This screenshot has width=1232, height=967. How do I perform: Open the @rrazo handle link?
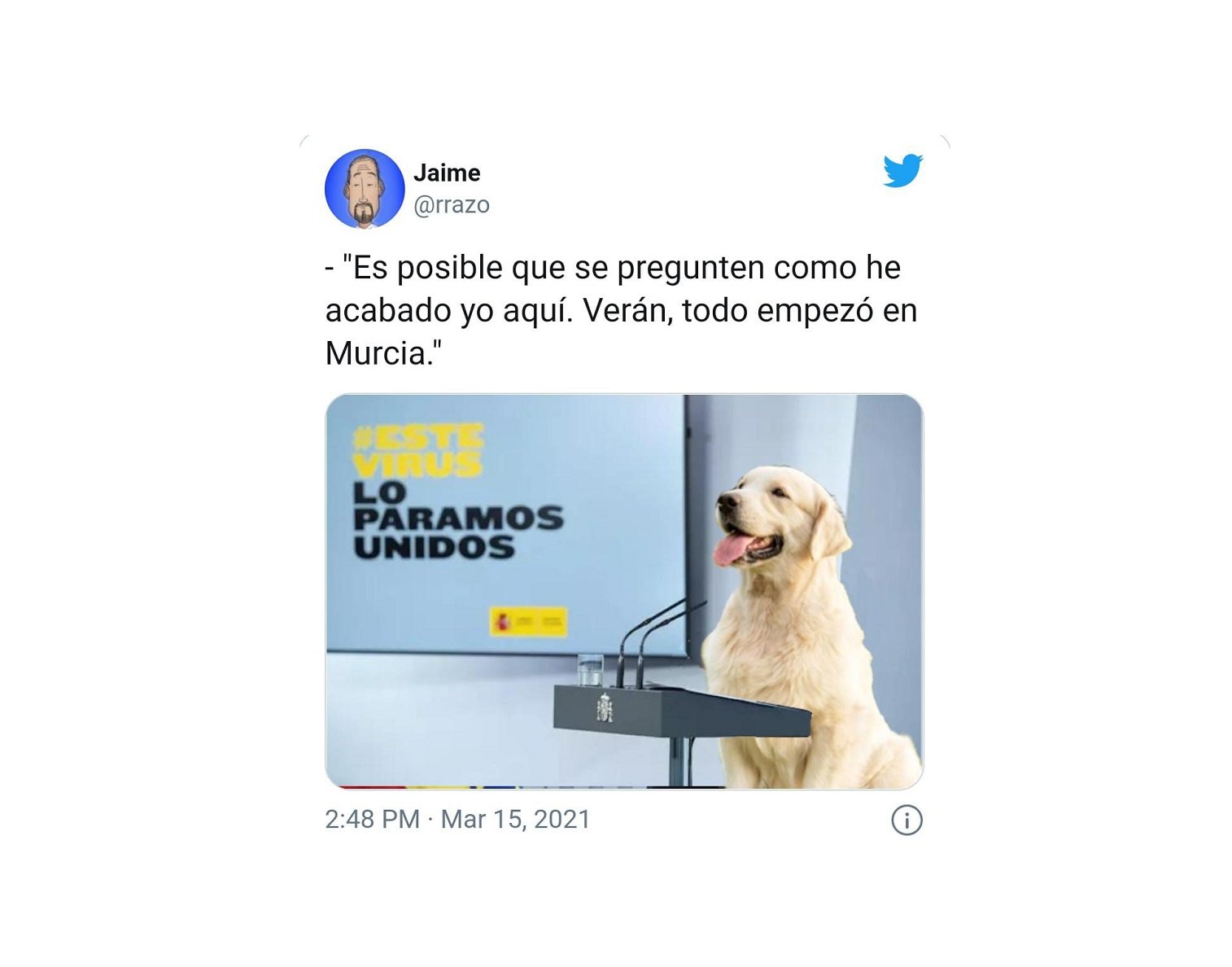tap(452, 204)
